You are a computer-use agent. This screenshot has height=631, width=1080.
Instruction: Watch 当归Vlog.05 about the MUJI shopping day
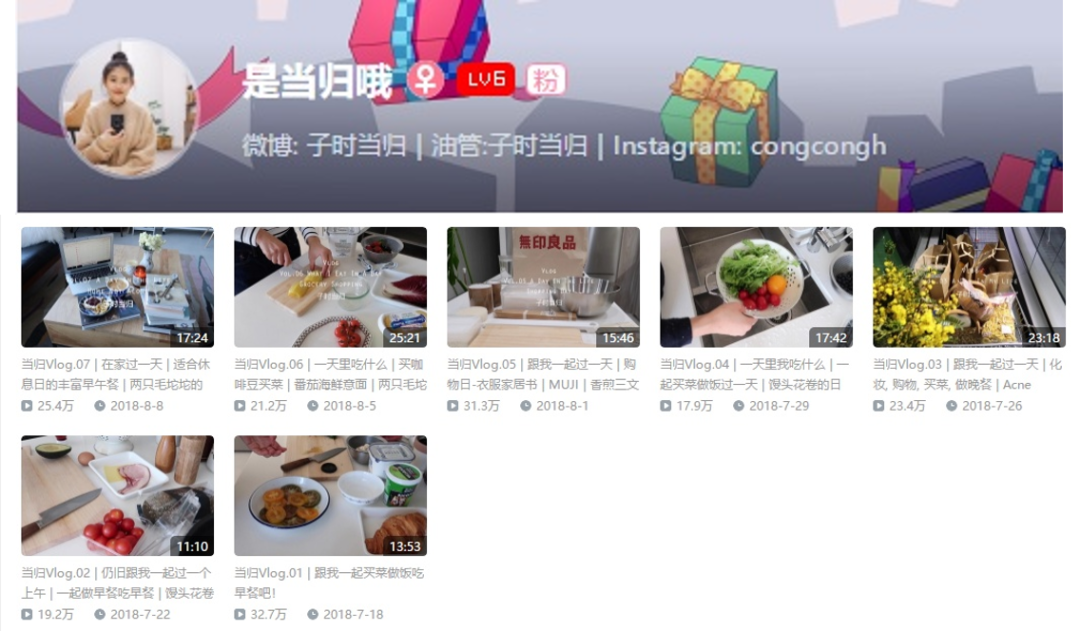(x=543, y=287)
